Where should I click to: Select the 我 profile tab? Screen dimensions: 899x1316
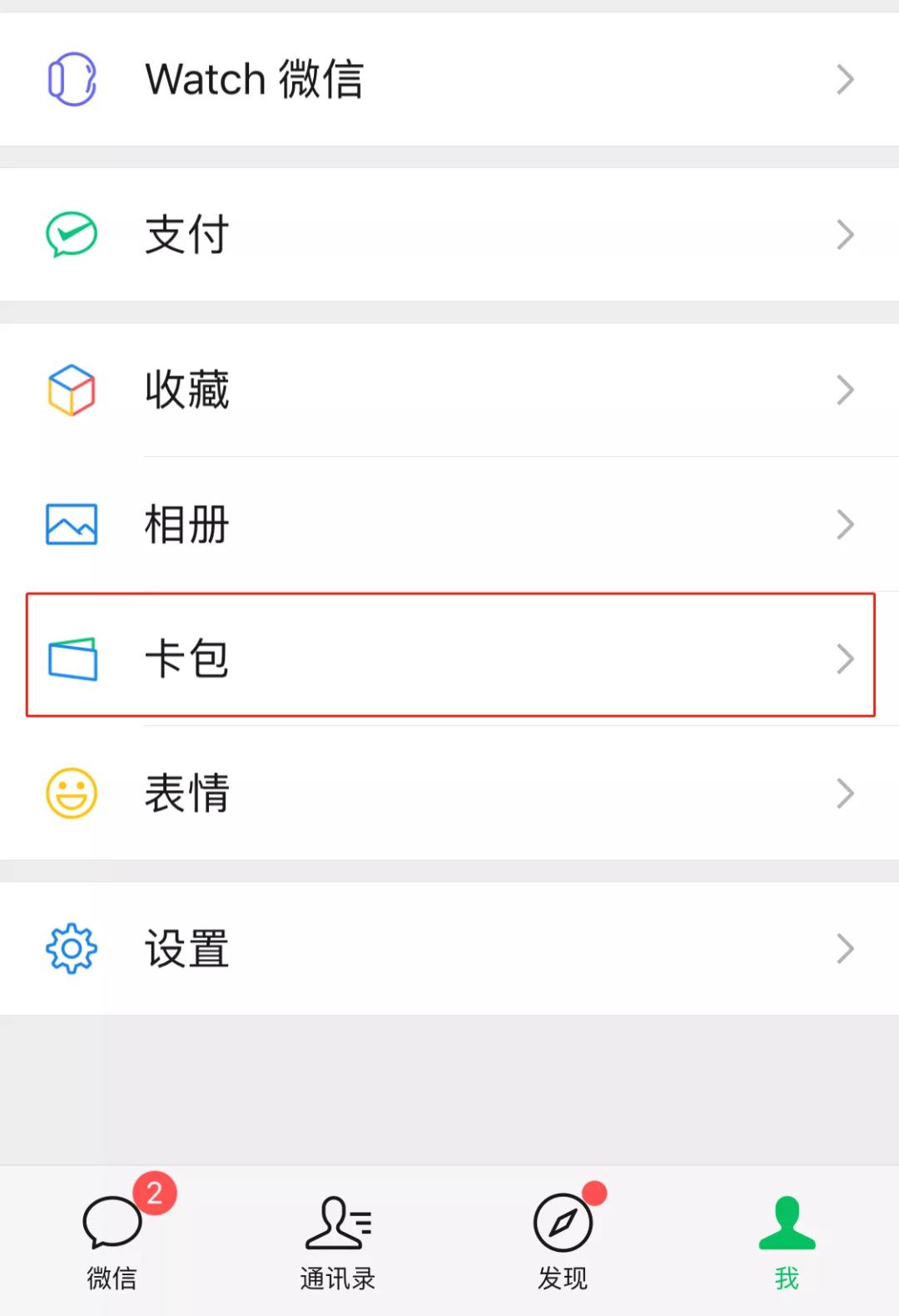[x=787, y=1242]
